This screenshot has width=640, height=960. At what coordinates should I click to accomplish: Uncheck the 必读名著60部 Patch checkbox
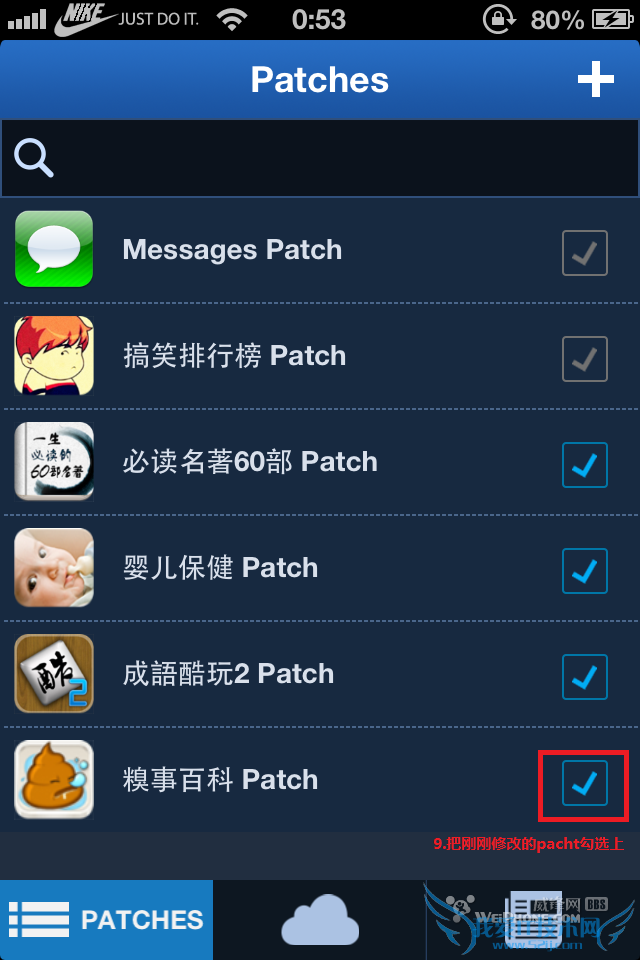(585, 463)
